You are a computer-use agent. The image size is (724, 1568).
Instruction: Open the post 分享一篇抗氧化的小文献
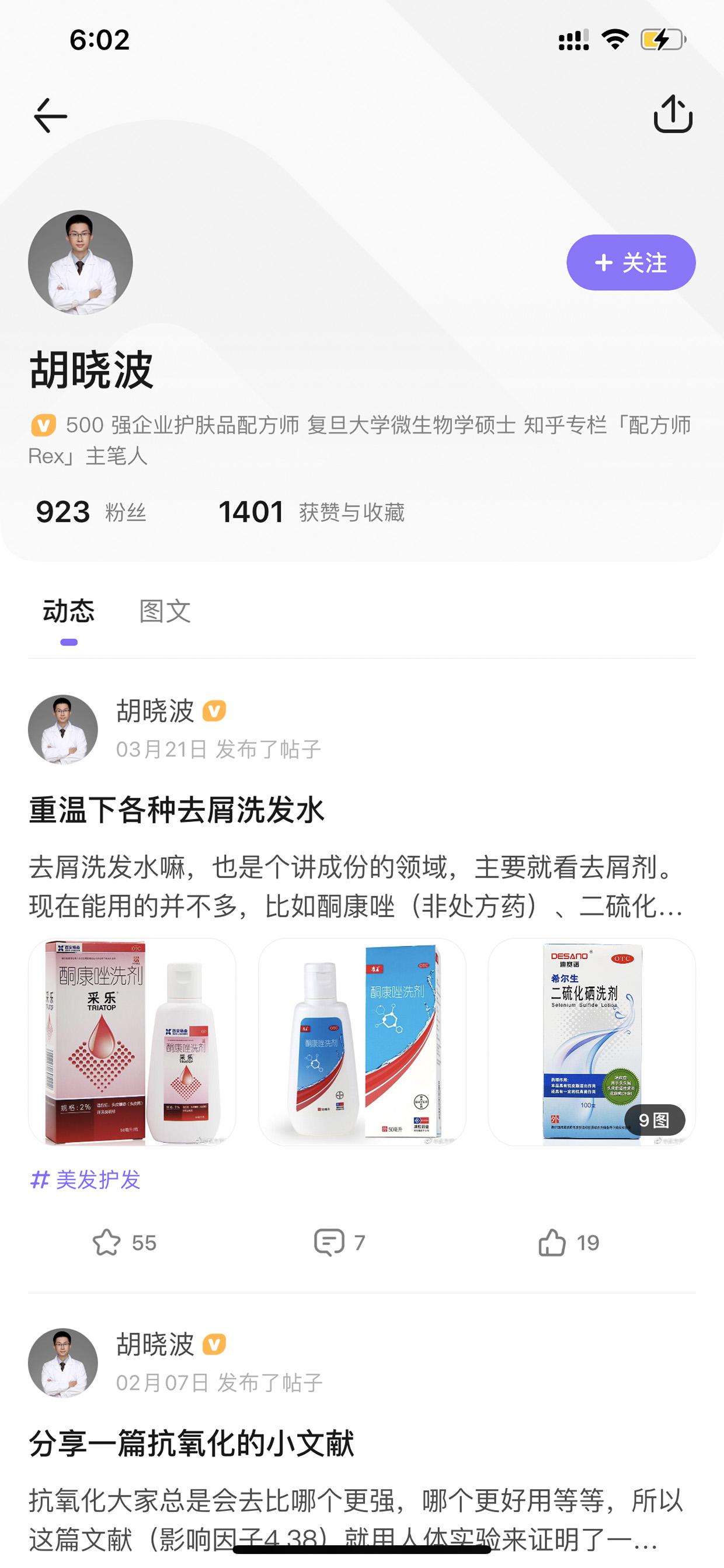tap(192, 1443)
